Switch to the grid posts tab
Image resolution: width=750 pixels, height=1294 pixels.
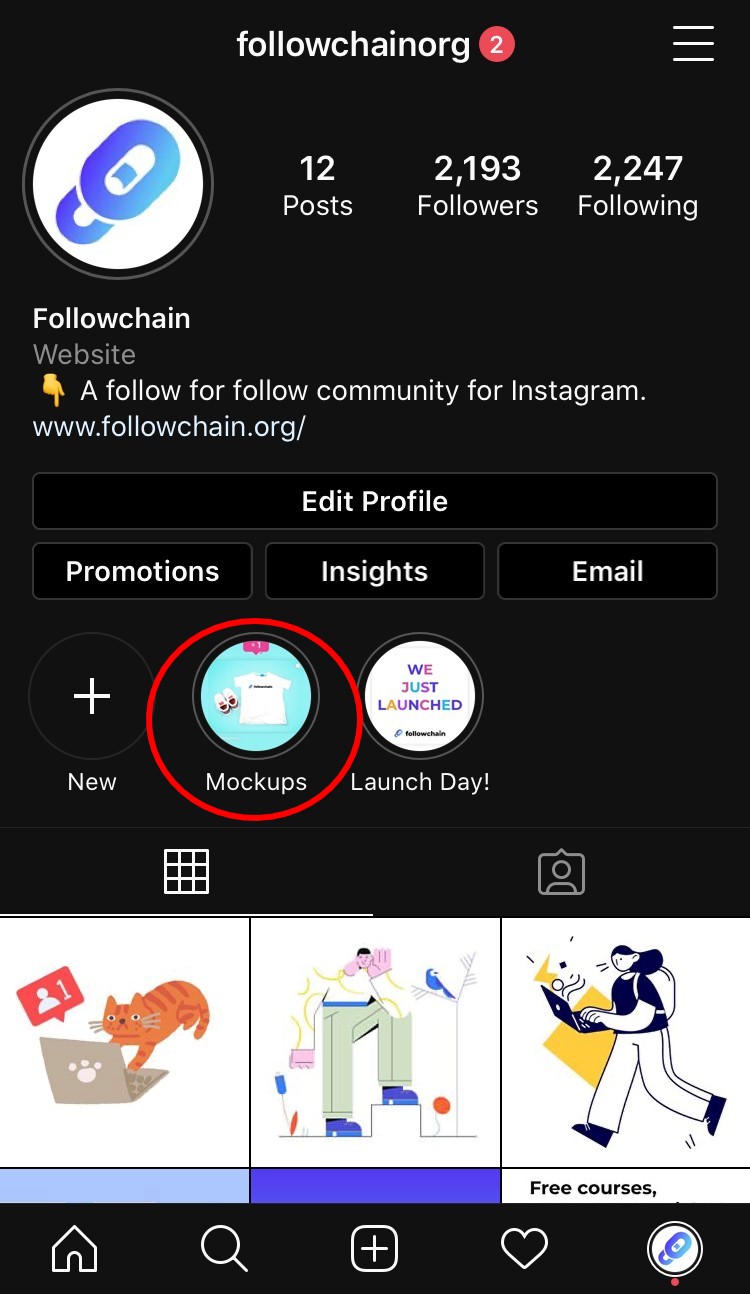coord(187,872)
